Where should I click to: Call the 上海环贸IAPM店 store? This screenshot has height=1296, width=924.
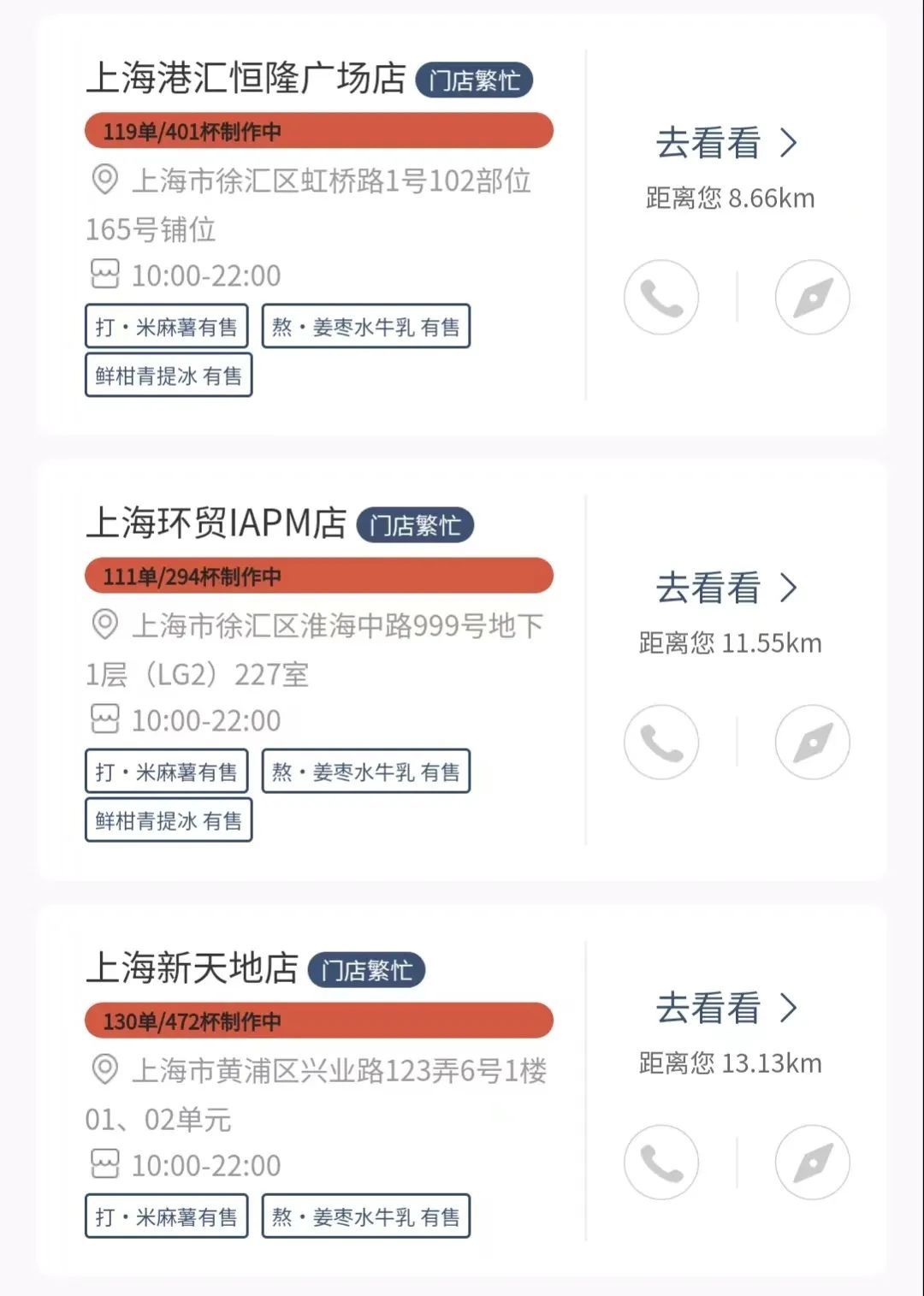(x=661, y=743)
